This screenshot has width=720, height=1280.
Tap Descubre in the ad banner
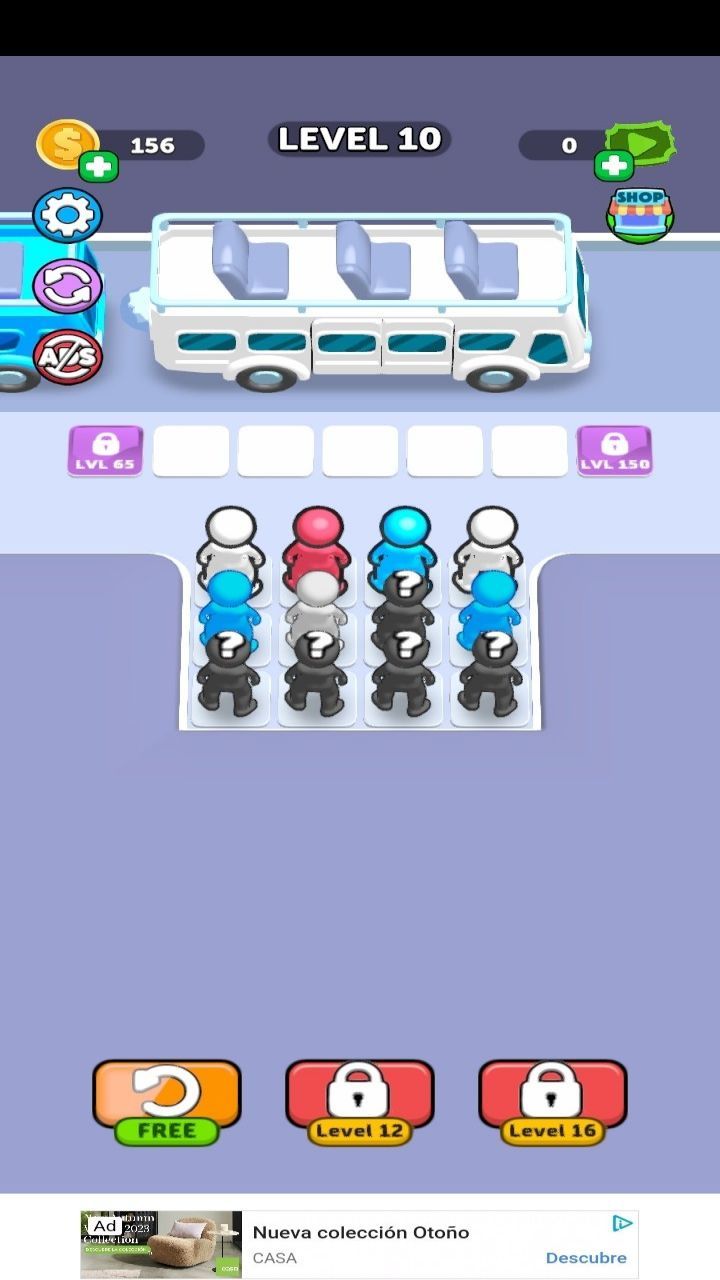pos(586,1257)
